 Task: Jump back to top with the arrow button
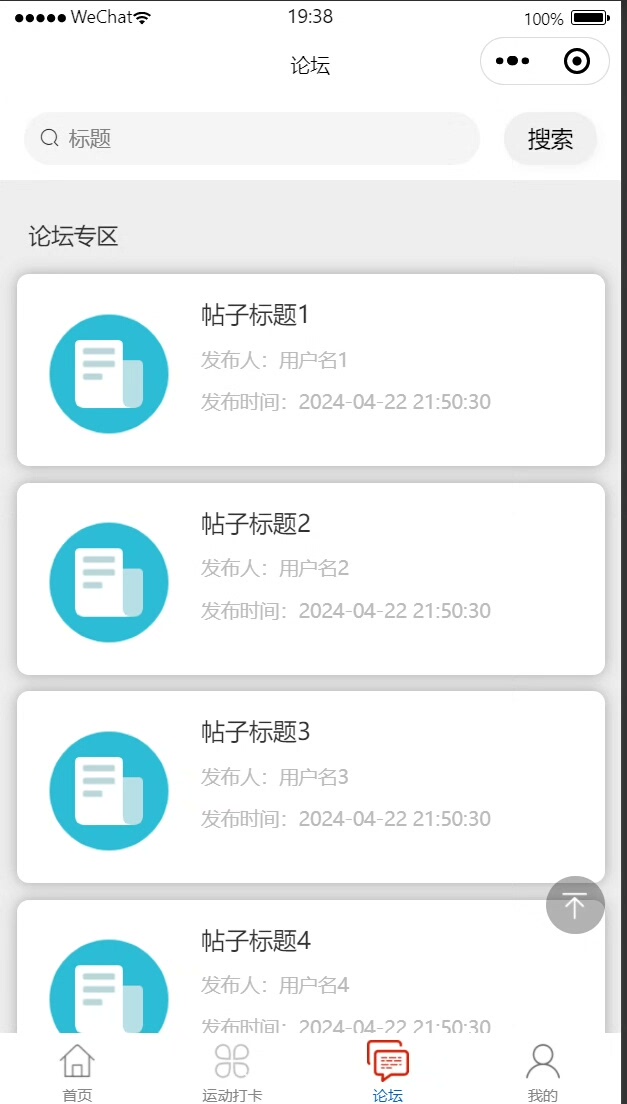(575, 905)
